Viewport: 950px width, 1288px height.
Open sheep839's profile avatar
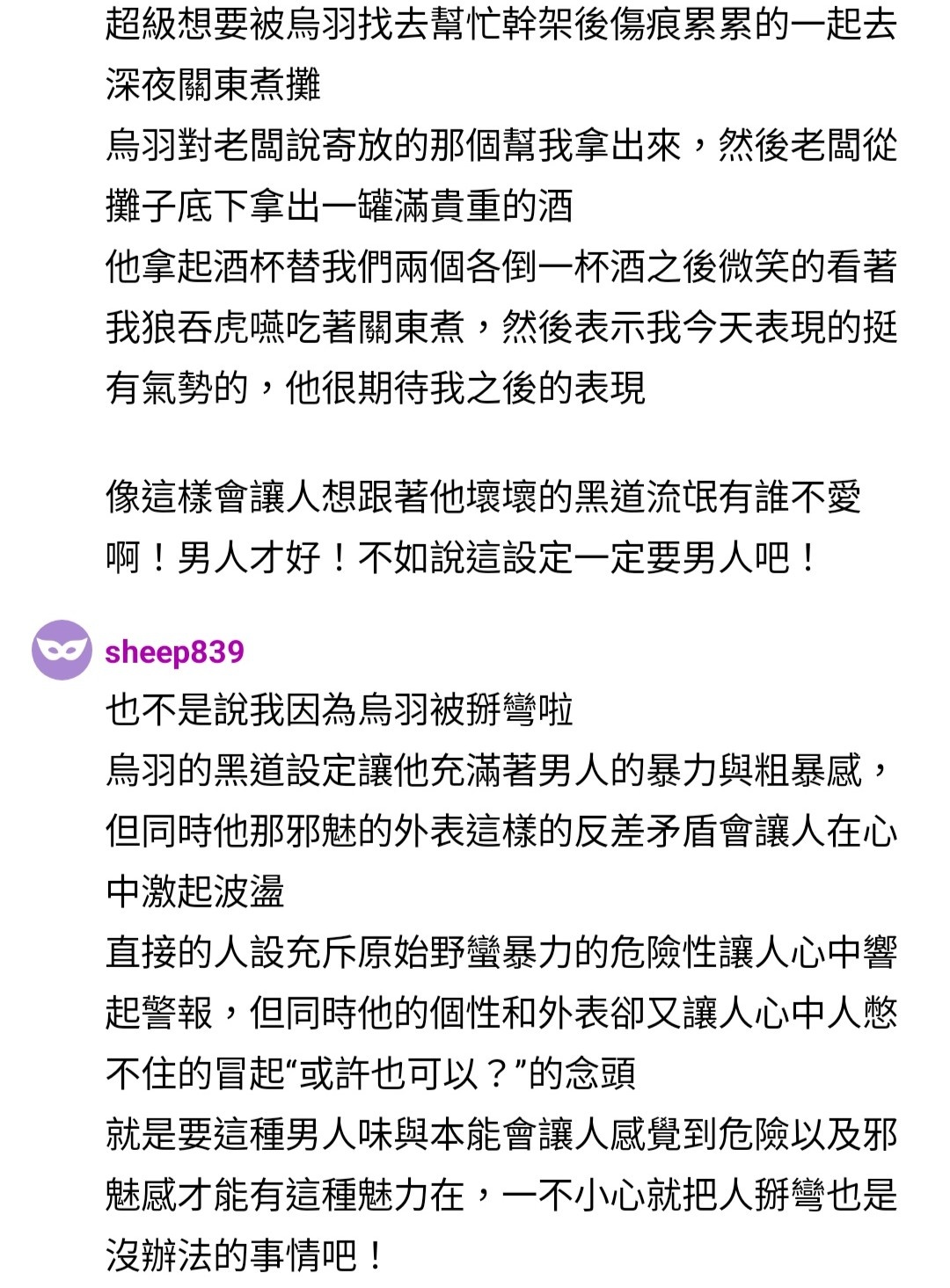click(62, 651)
